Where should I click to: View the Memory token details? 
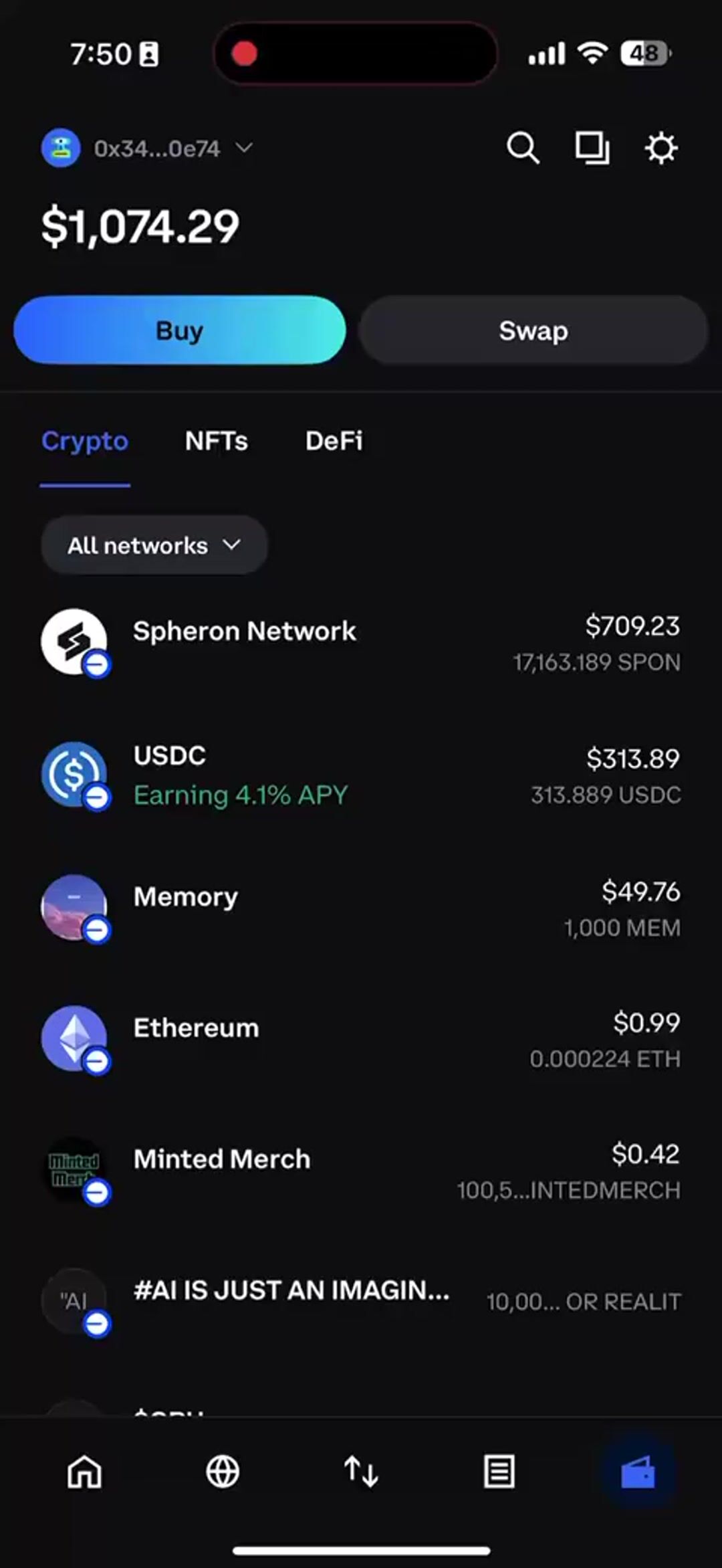361,908
